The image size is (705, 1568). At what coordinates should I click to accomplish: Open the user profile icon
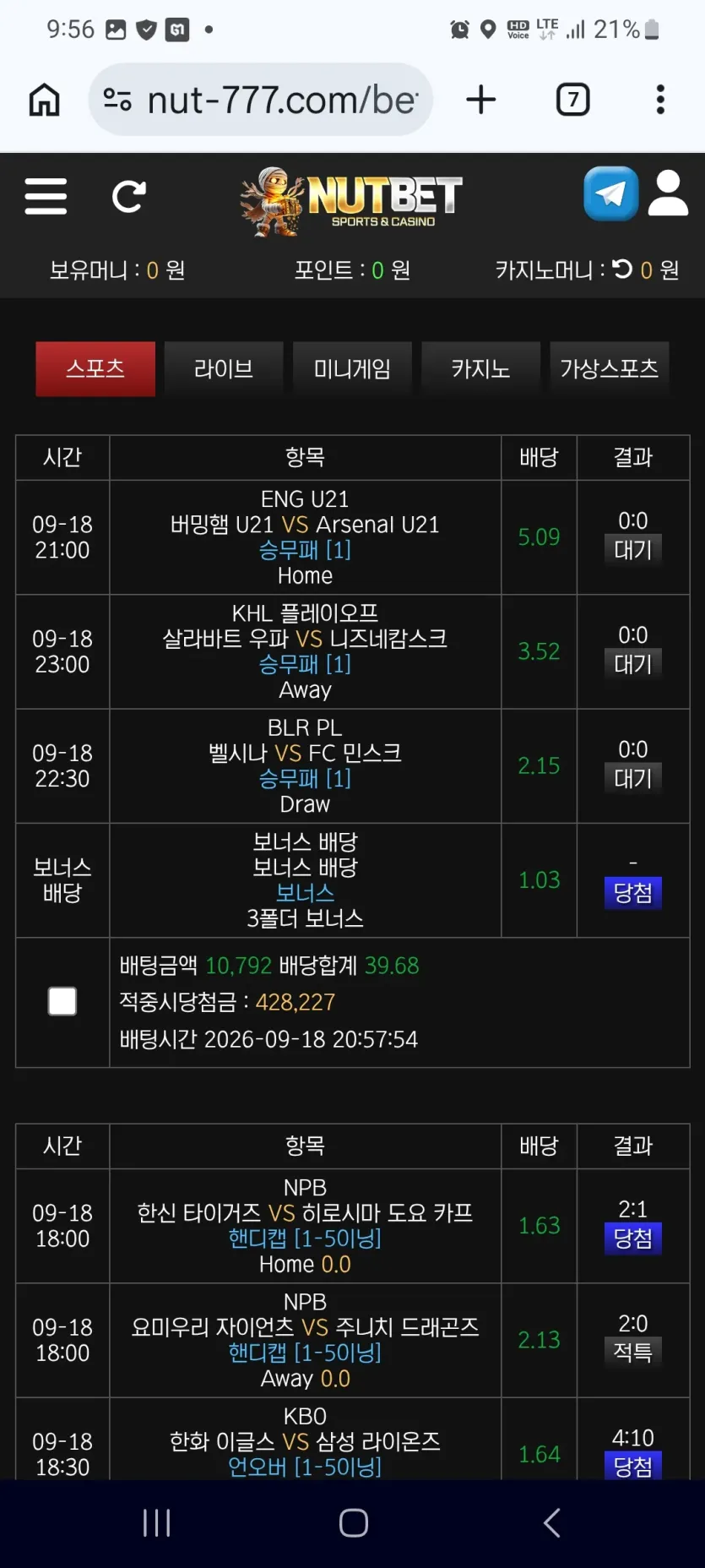click(x=668, y=193)
